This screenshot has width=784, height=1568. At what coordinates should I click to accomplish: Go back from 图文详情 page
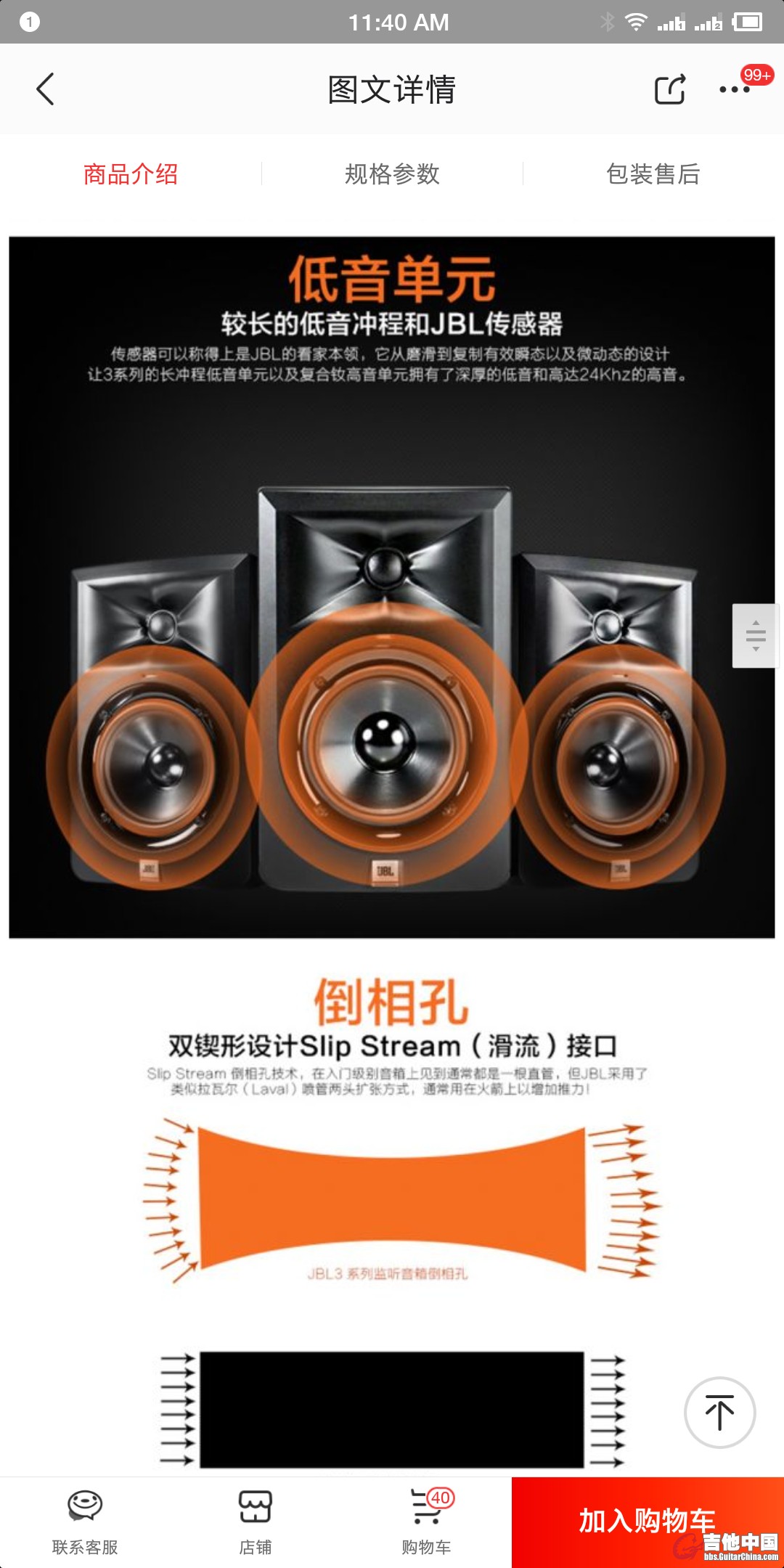point(45,89)
